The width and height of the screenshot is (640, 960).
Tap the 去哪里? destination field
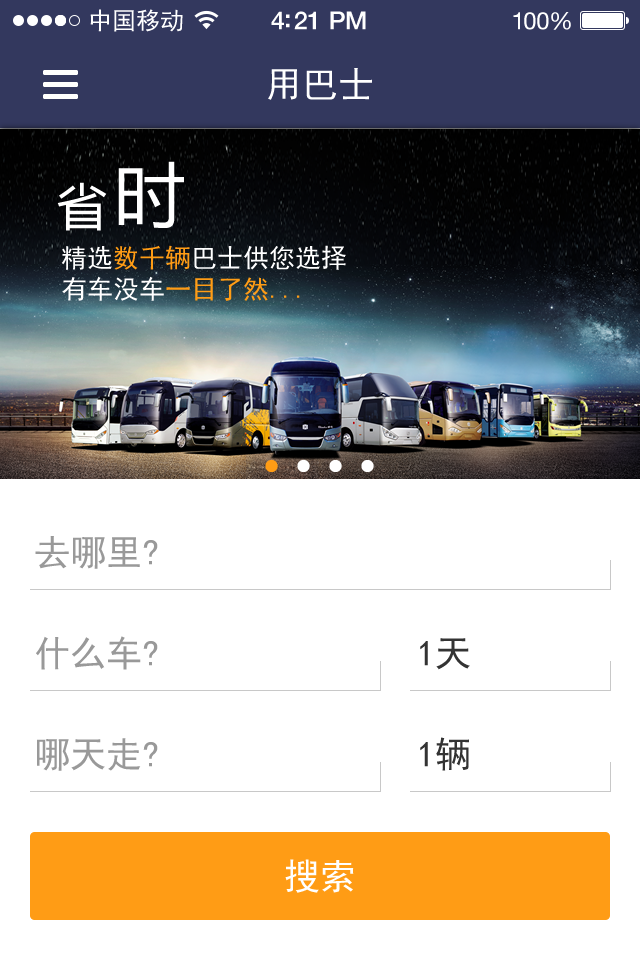coord(320,554)
